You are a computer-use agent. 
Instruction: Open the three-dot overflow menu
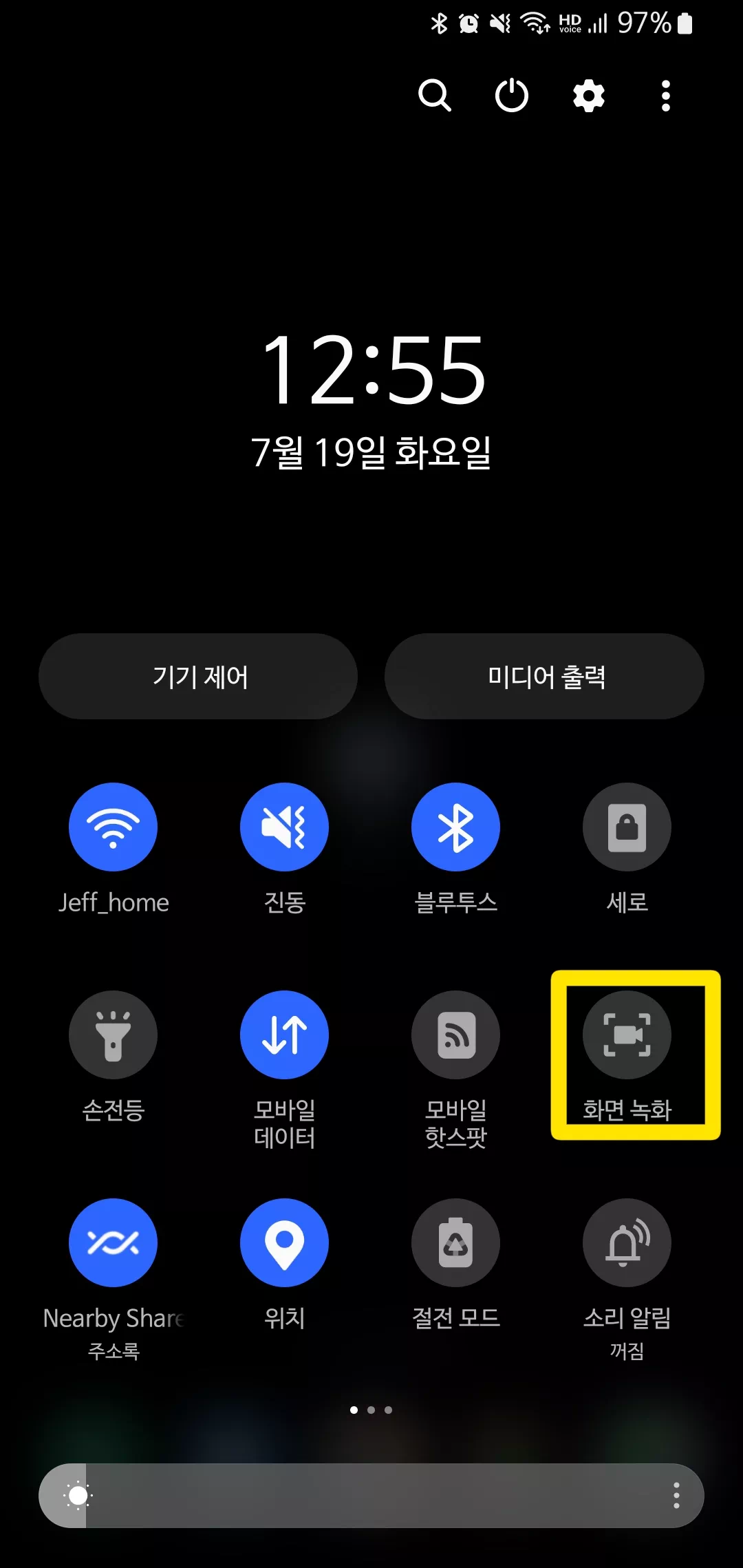[665, 96]
